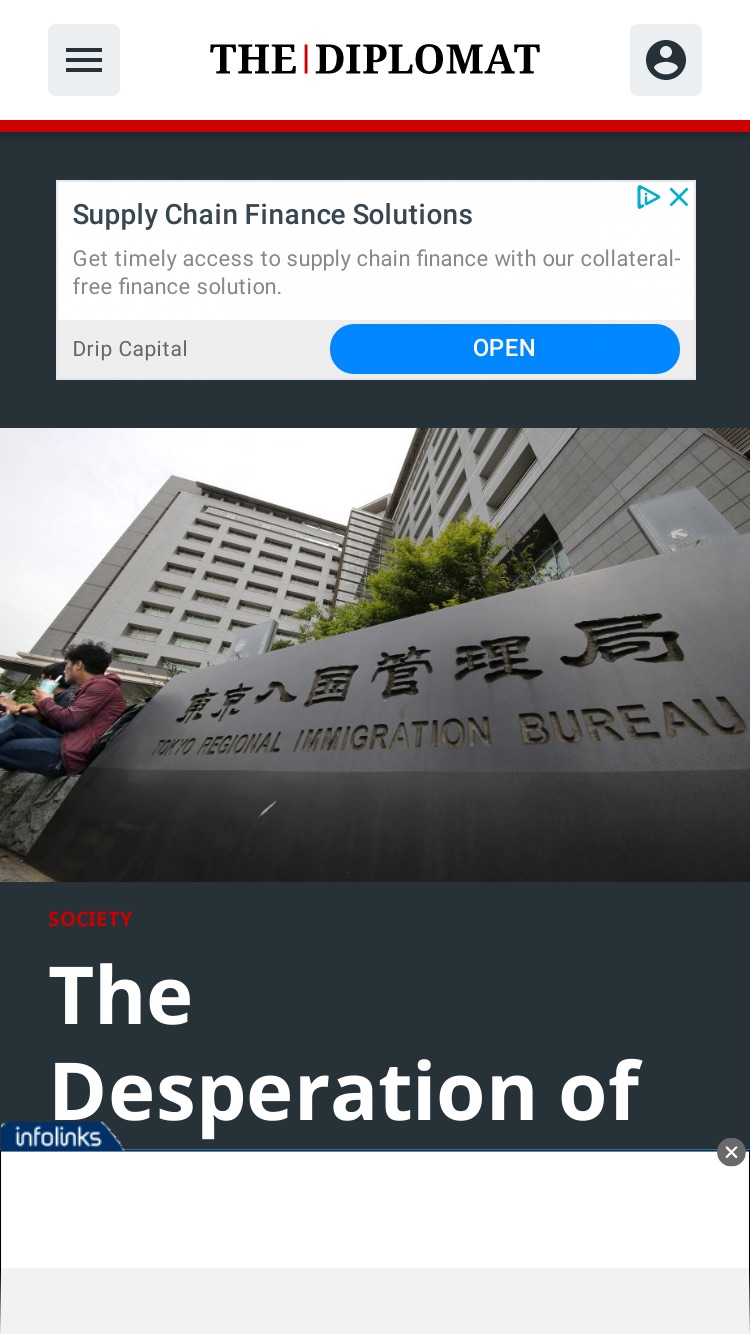Screen dimensions: 750x1334
Task: Tap The Diplomat logo to go home
Action: pyautogui.click(x=375, y=59)
